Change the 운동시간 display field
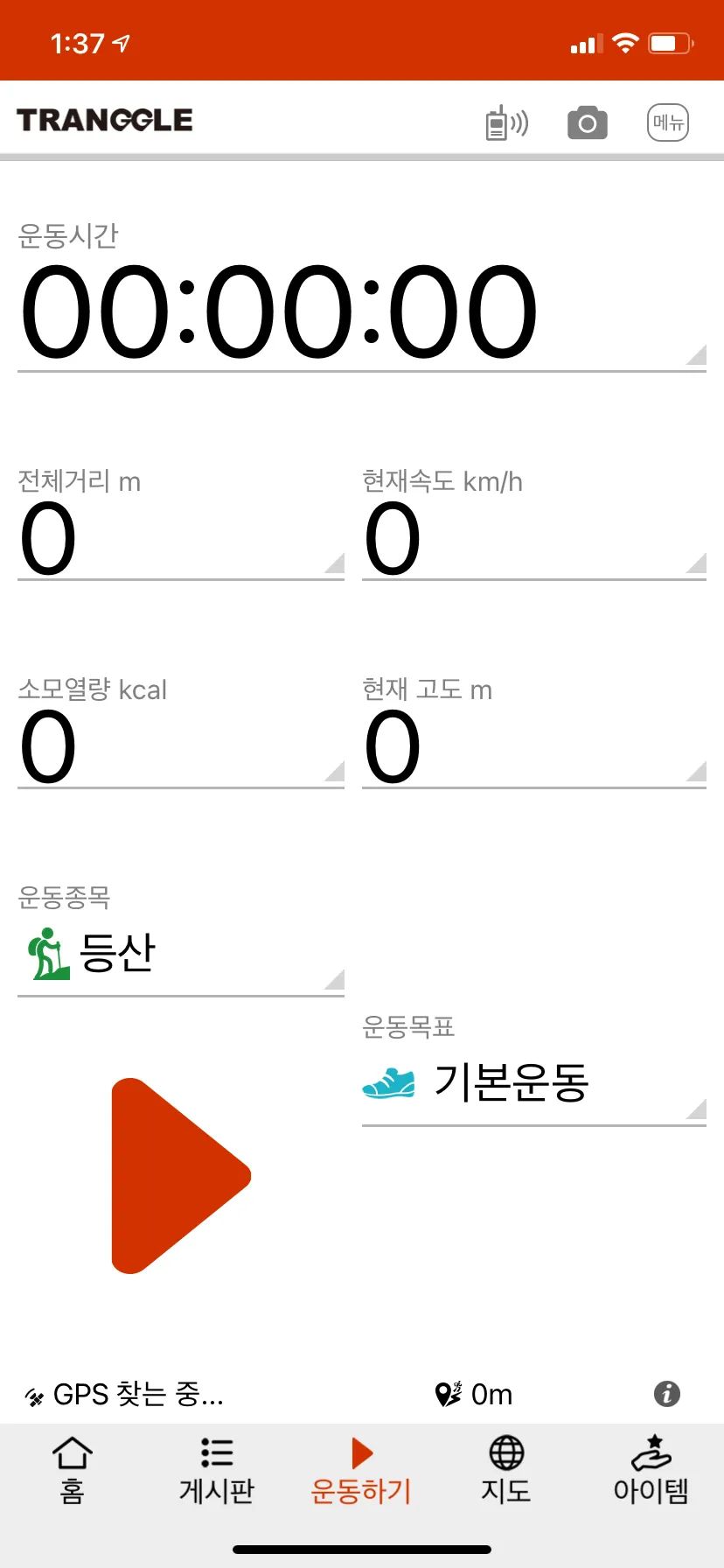The width and height of the screenshot is (724, 1568). point(361,311)
